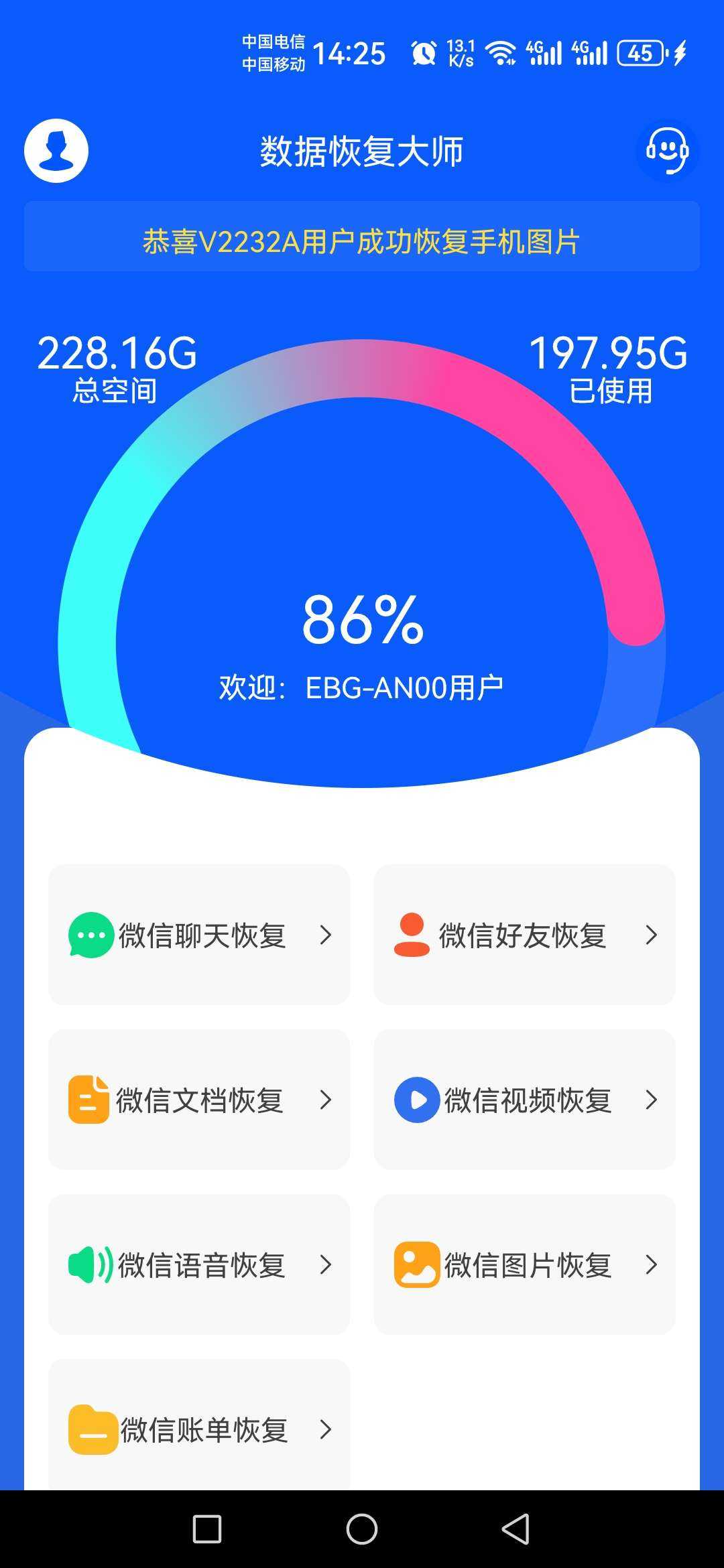Tap the system back button
Viewport: 724px width, 1568px height.
(x=516, y=1529)
